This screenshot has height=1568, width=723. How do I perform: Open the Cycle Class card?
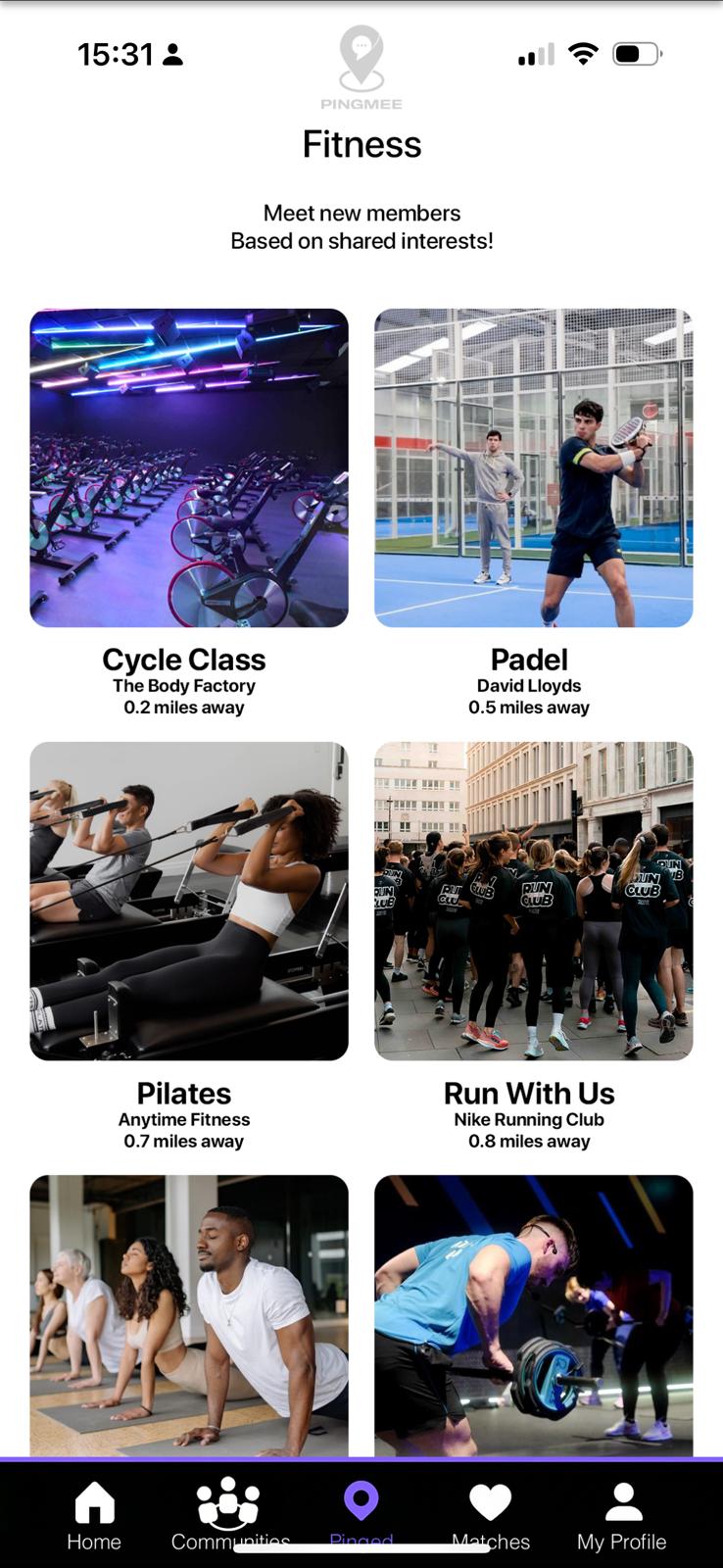coord(189,468)
